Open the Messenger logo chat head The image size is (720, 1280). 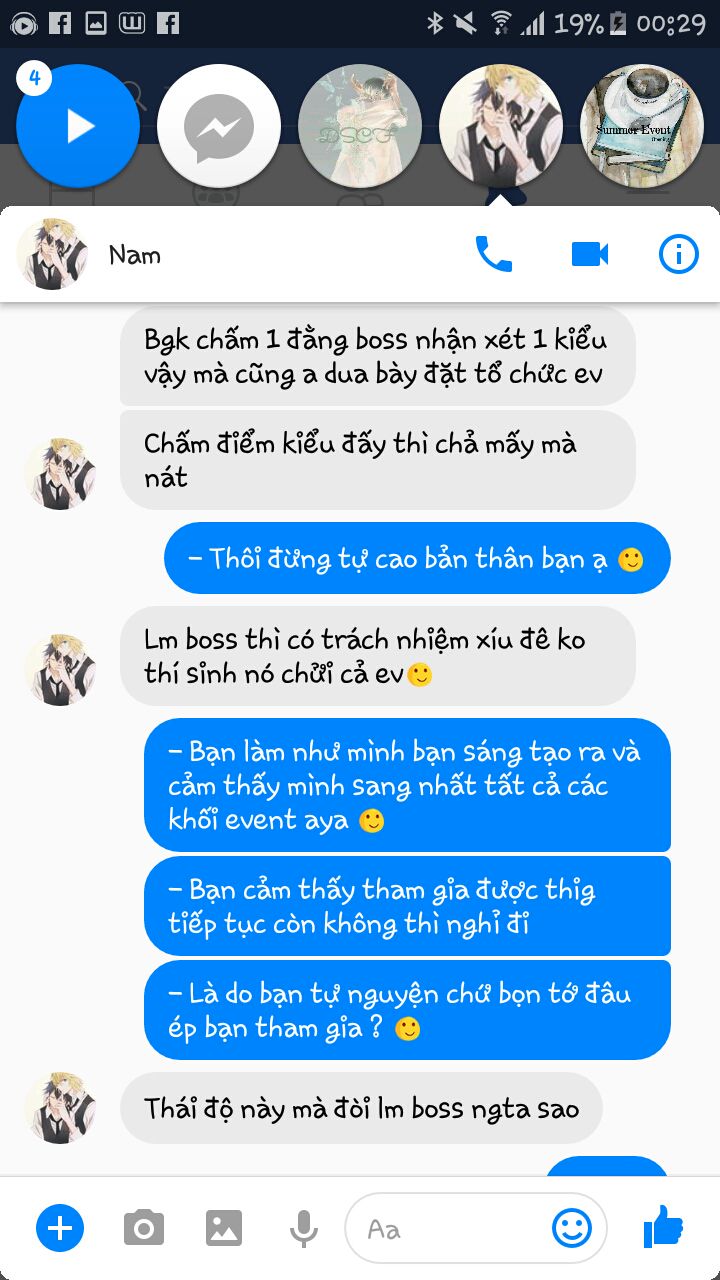pyautogui.click(x=219, y=126)
